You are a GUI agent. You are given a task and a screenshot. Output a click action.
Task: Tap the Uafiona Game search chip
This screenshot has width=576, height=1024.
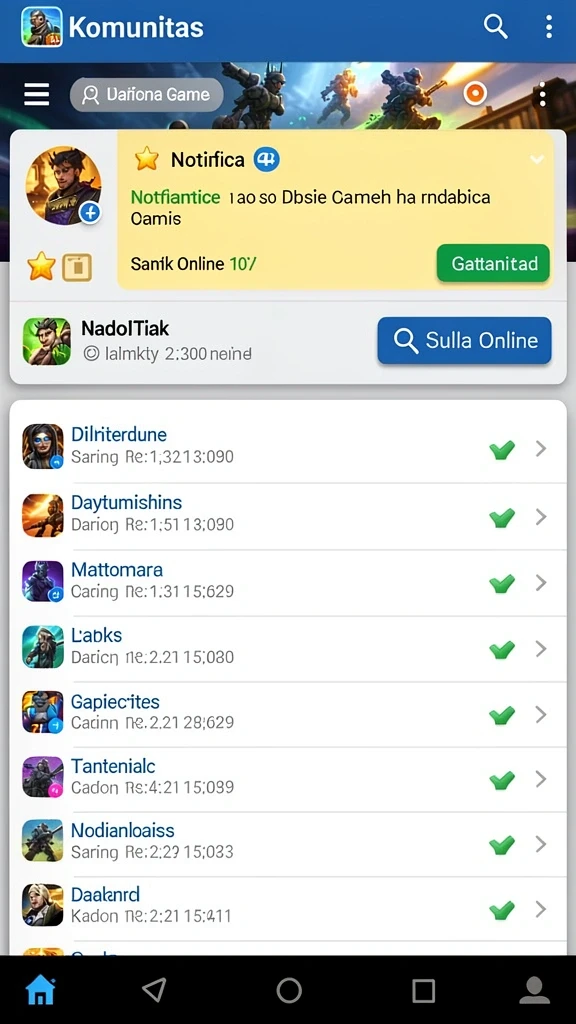tap(146, 95)
